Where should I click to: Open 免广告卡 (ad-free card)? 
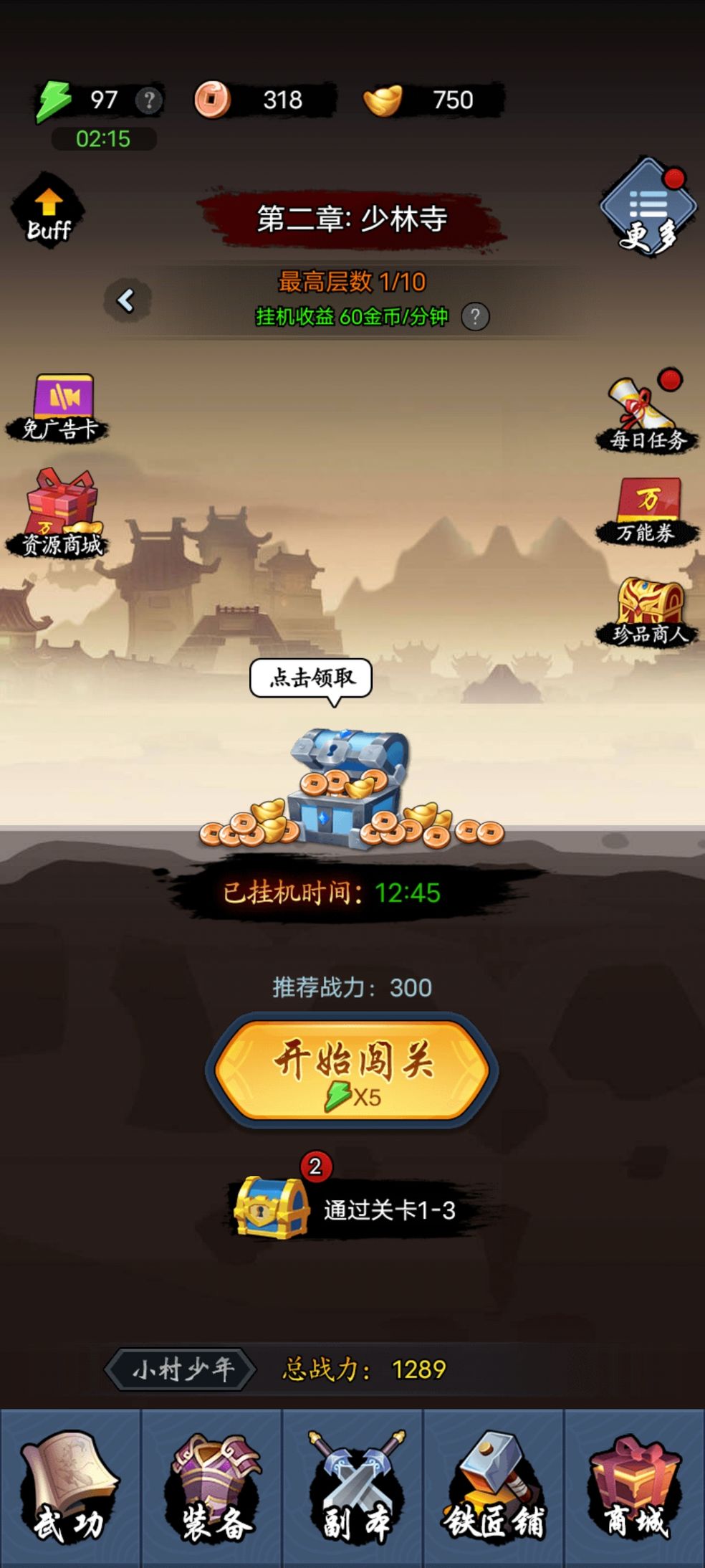coord(62,406)
